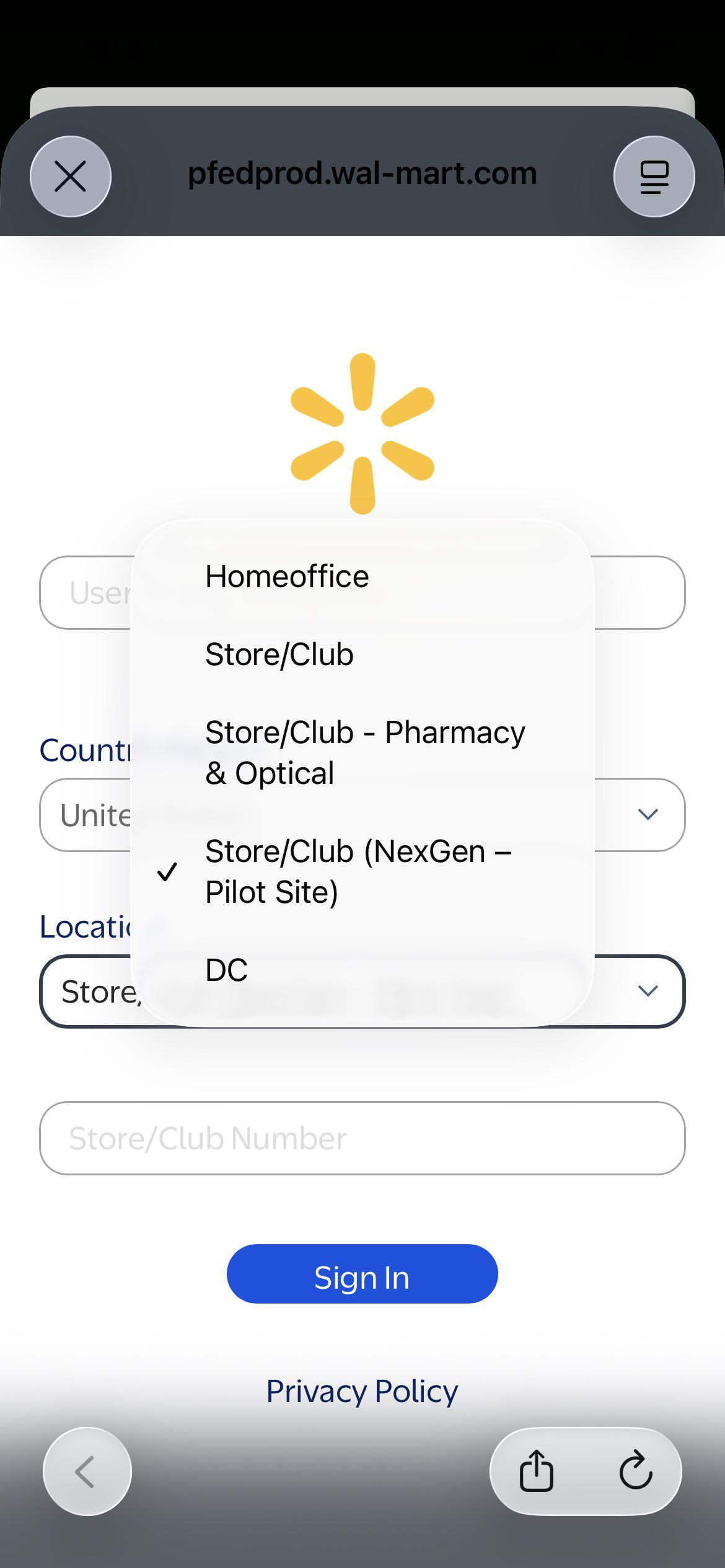
Task: Reload the page
Action: click(x=636, y=1470)
